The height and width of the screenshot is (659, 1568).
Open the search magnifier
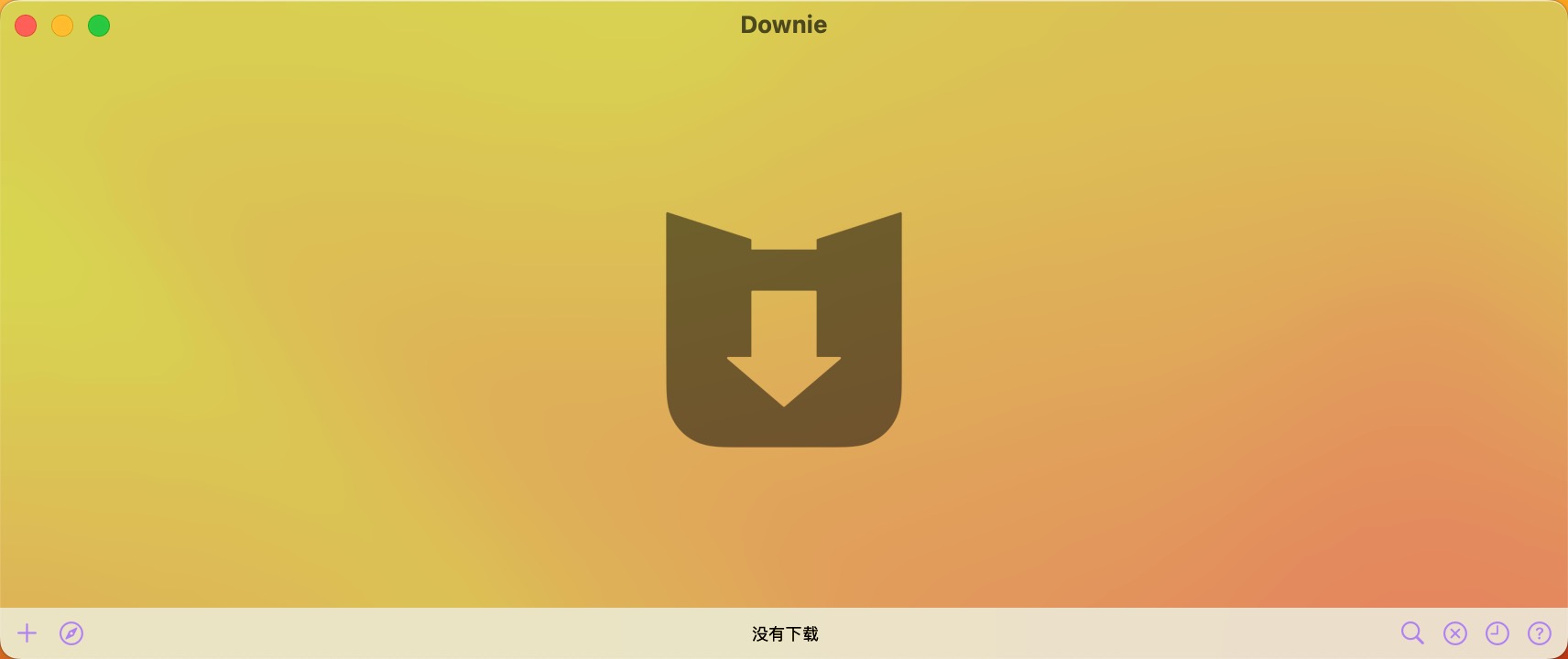click(1412, 633)
